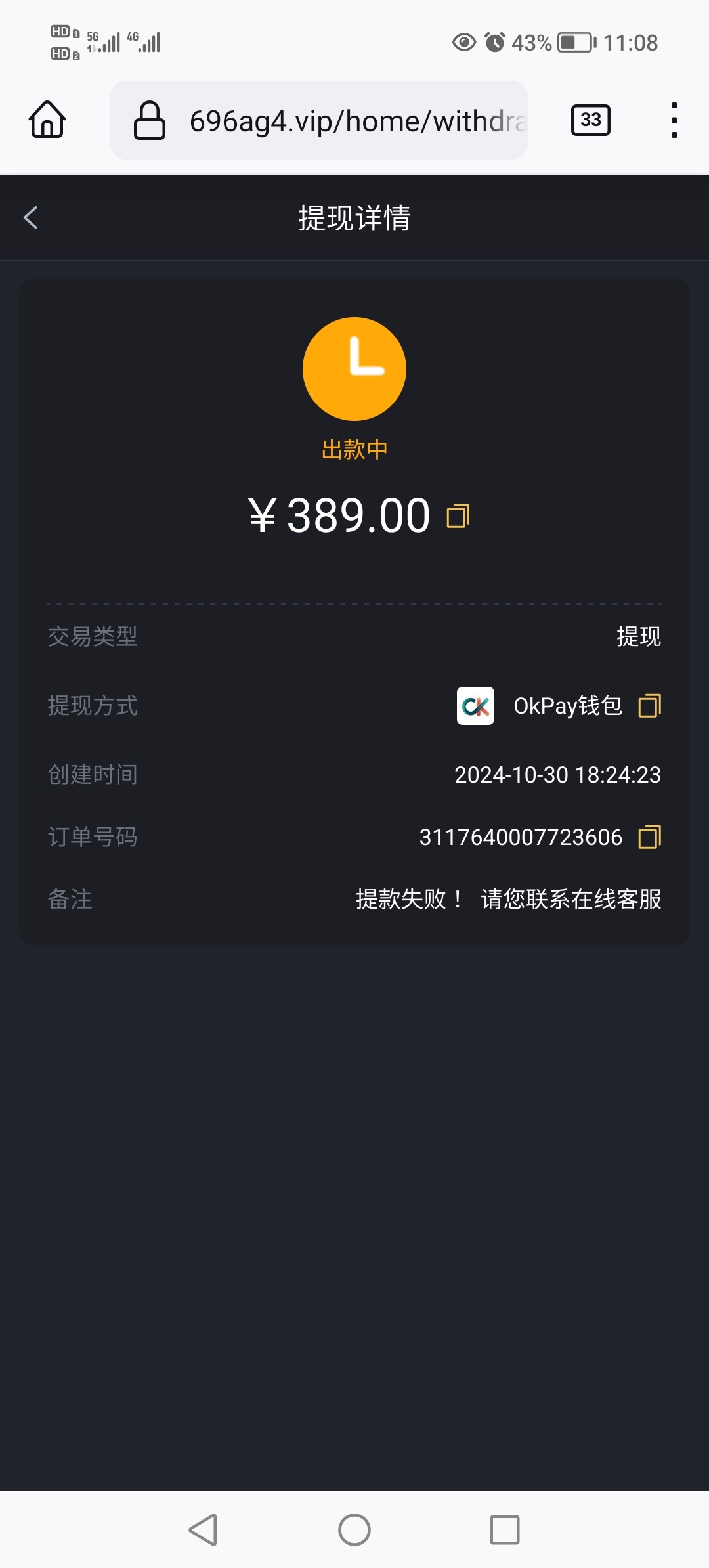Click the padlock site security icon
This screenshot has width=709, height=1568.
pyautogui.click(x=148, y=120)
